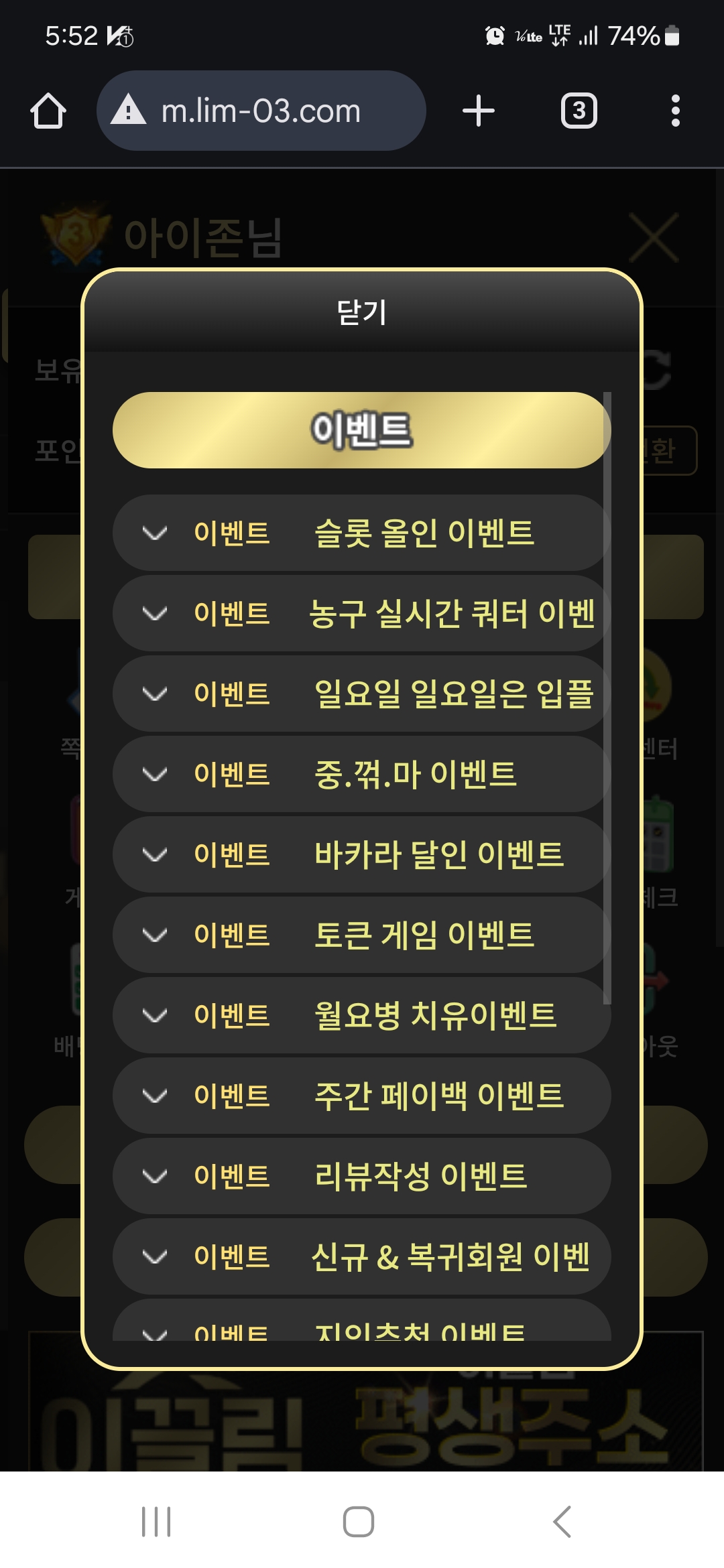724x1568 pixels.
Task: Open the 월요병 치유이벤트 row
Action: 362,1015
